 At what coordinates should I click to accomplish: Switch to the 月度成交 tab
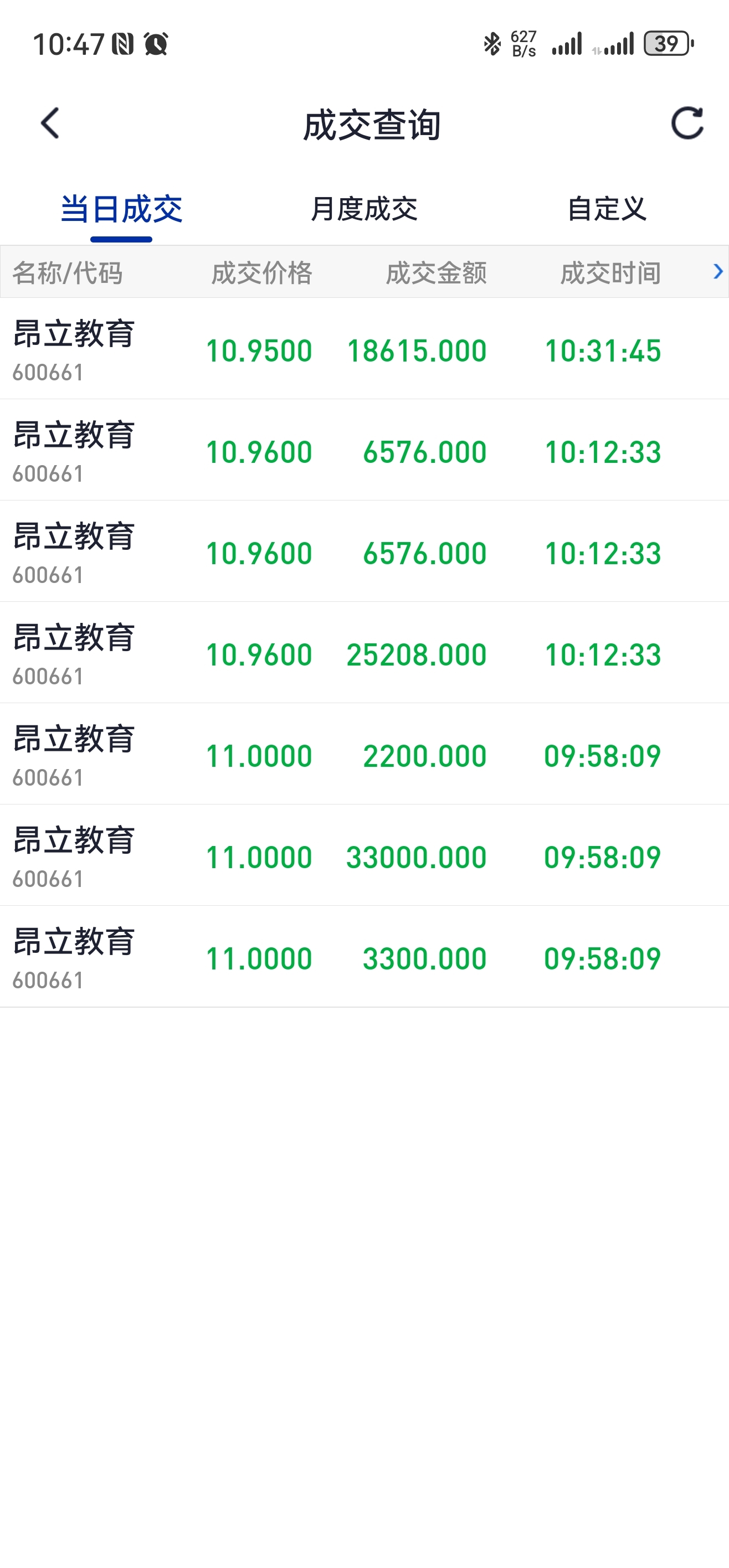[x=364, y=209]
